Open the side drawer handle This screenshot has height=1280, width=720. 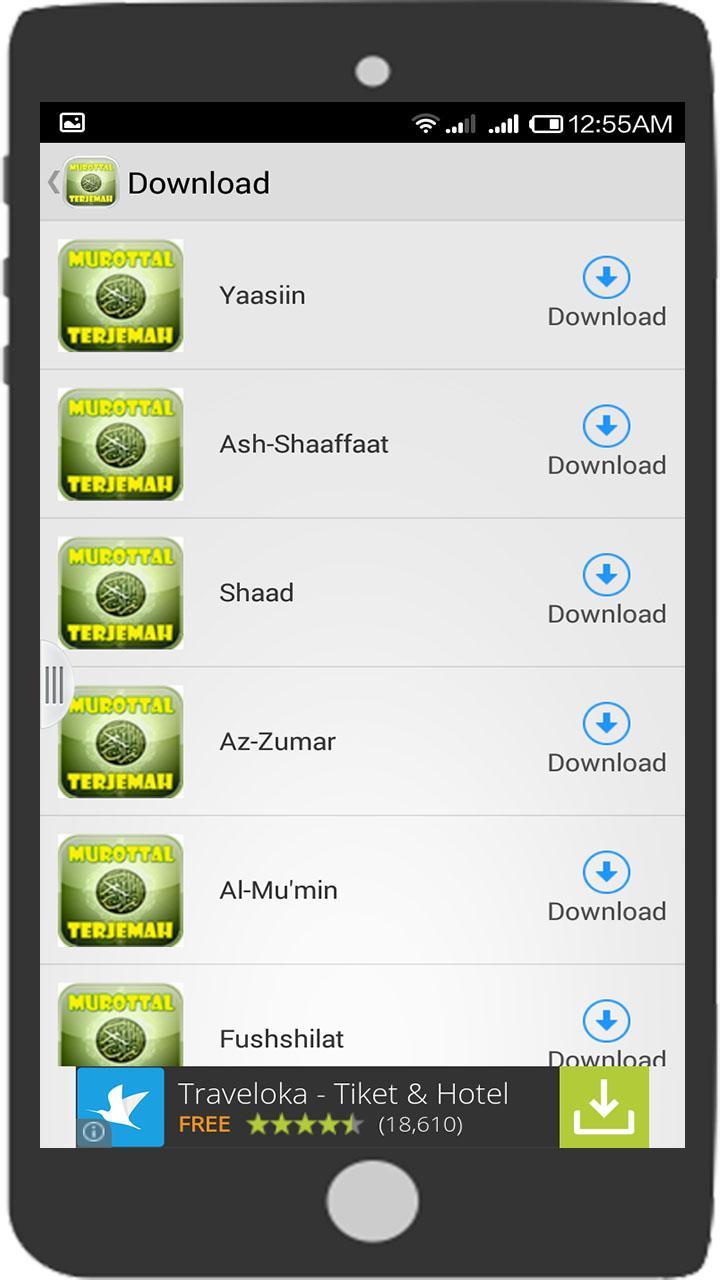coord(54,685)
